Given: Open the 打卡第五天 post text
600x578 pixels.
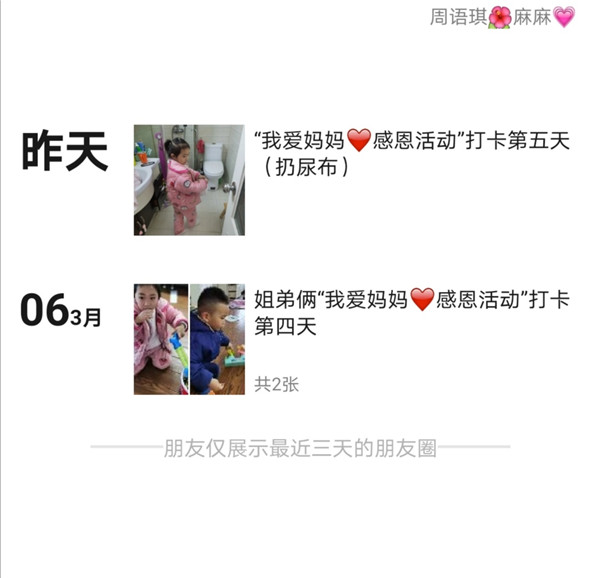Looking at the screenshot, I should tap(411, 154).
